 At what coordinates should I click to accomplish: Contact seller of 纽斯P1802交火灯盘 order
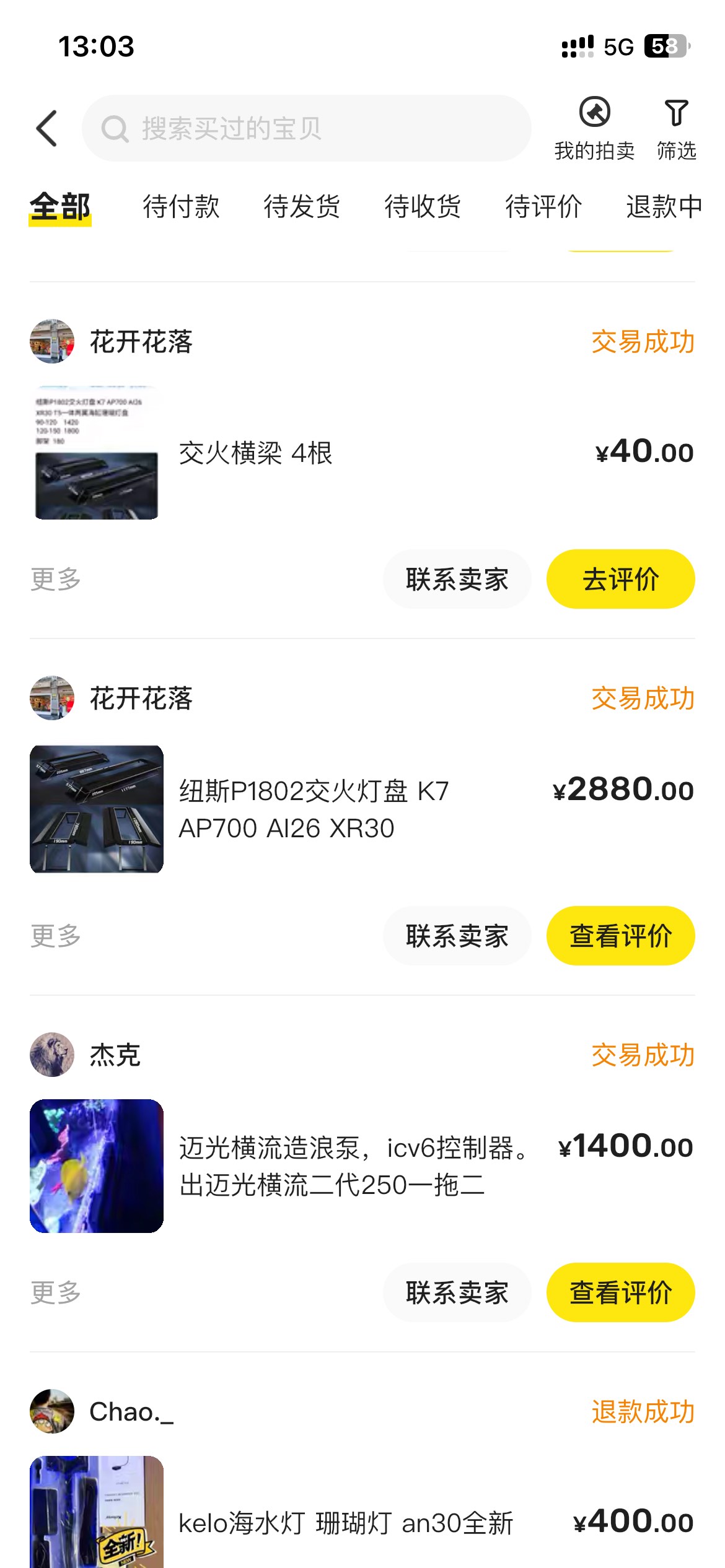457,936
